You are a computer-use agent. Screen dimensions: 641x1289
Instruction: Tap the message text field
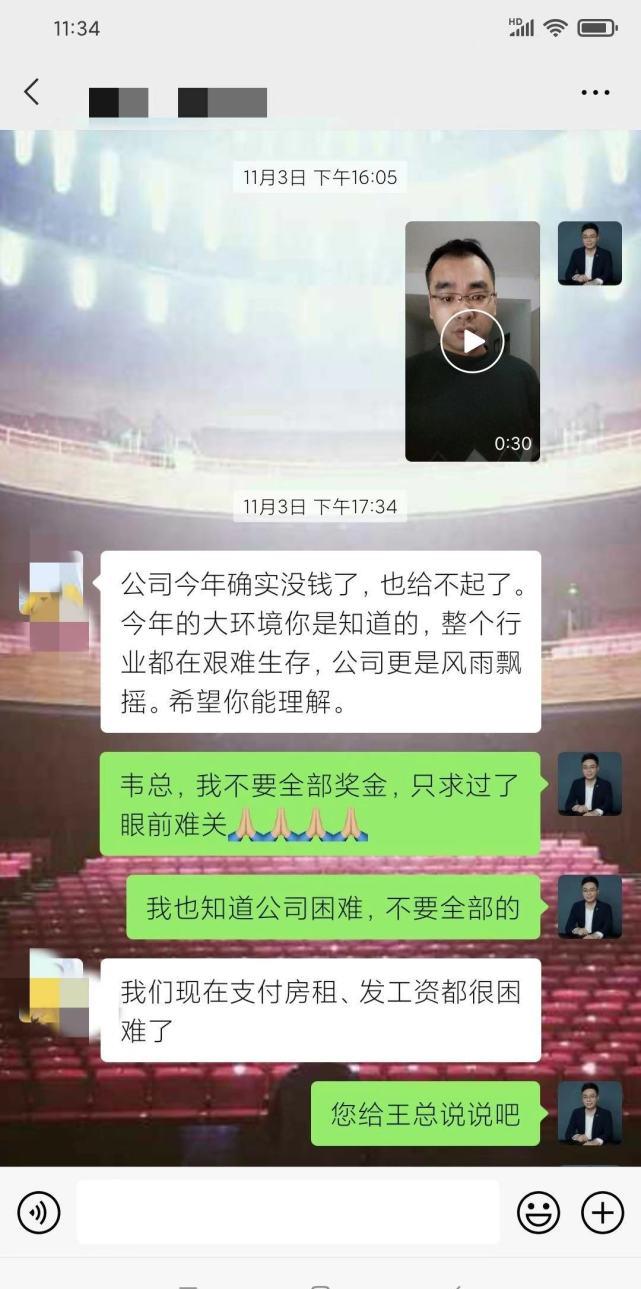click(x=288, y=1213)
